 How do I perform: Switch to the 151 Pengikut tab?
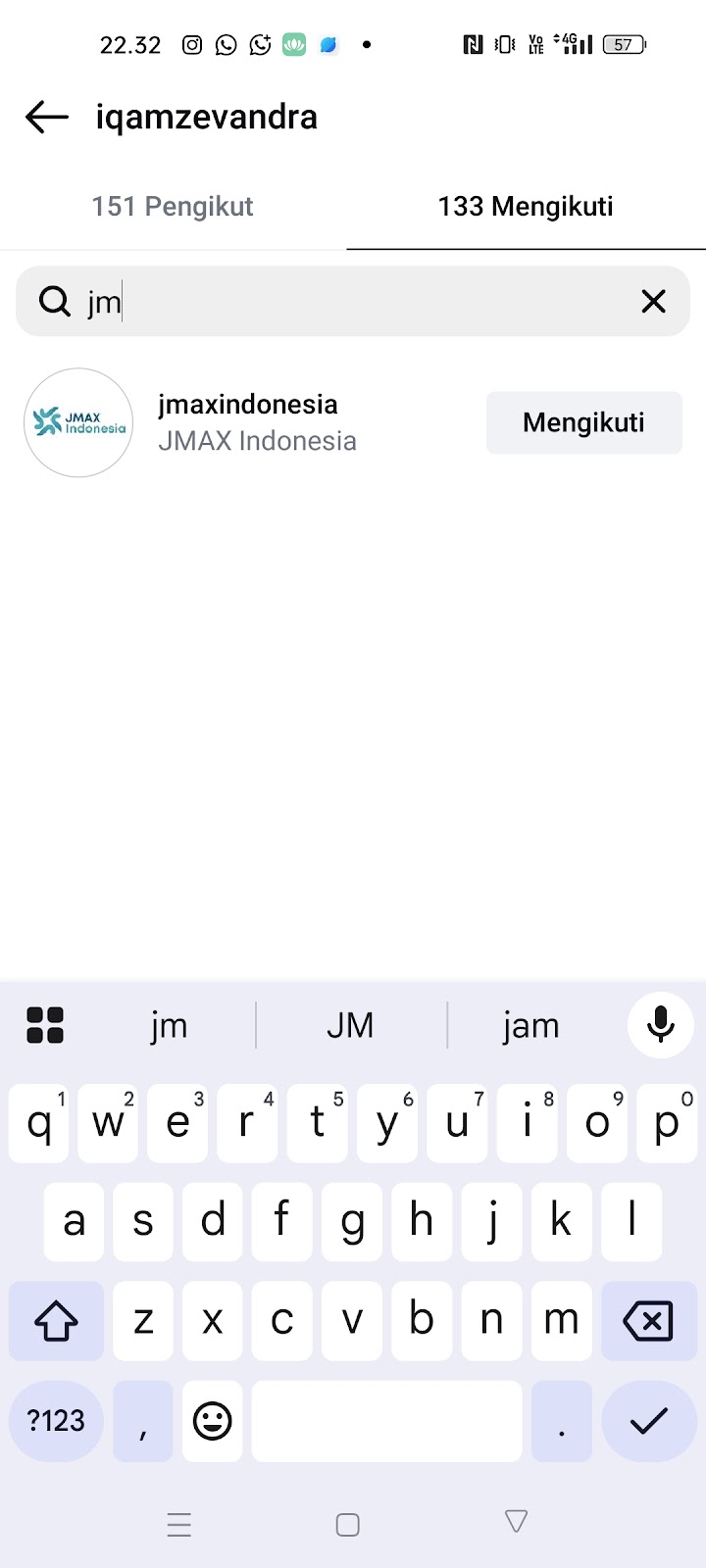click(x=173, y=207)
